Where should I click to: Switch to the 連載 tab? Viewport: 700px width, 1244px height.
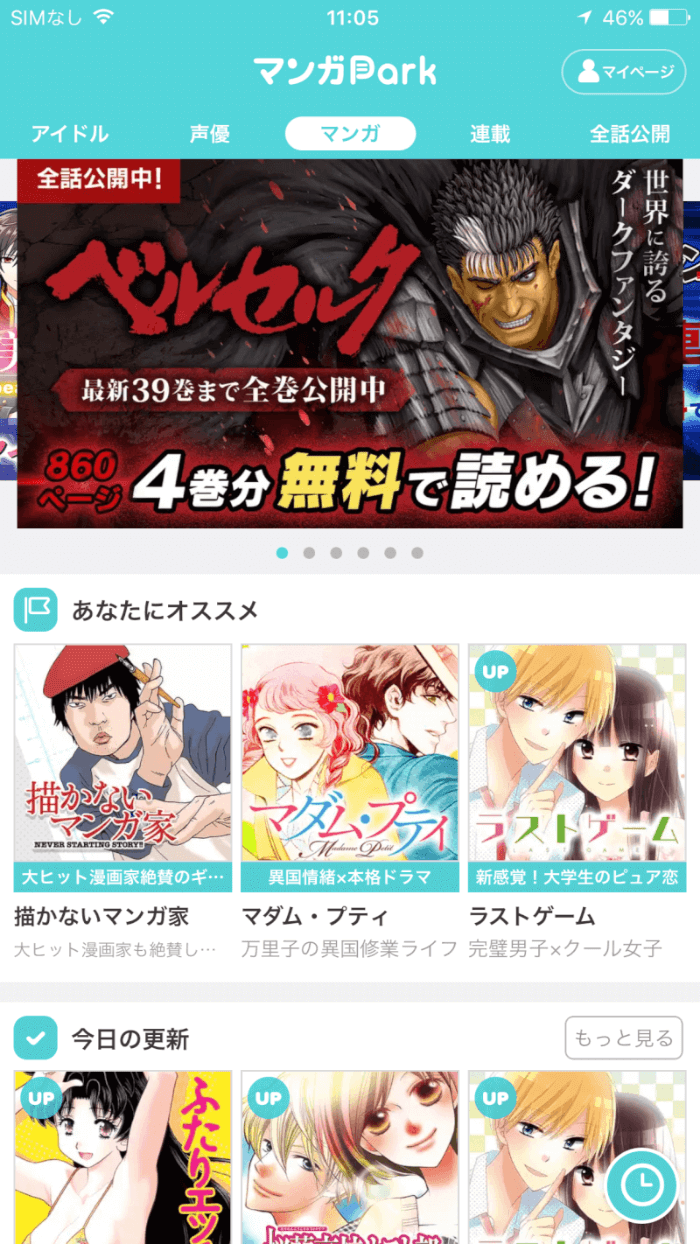(x=490, y=134)
